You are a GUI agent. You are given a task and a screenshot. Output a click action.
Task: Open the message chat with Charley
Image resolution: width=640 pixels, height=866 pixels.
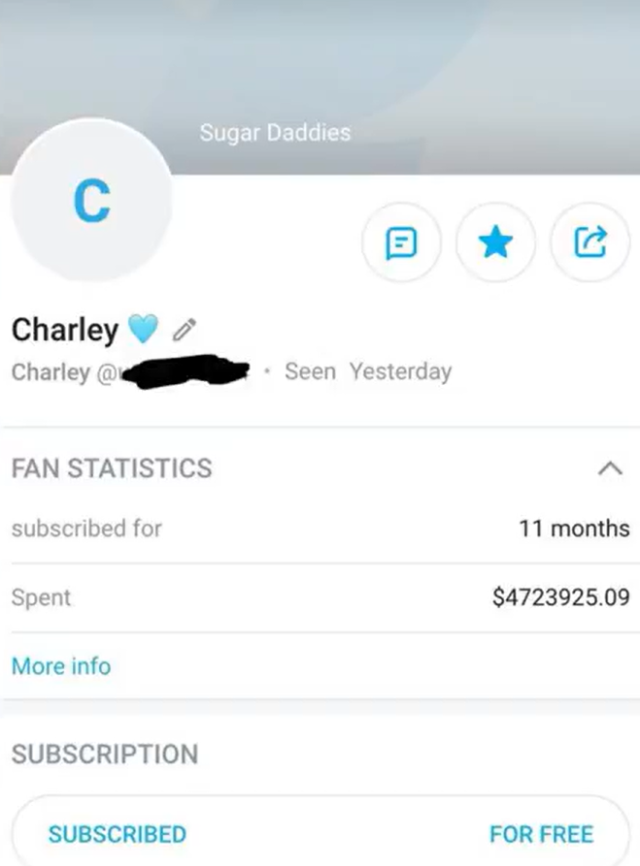click(401, 242)
